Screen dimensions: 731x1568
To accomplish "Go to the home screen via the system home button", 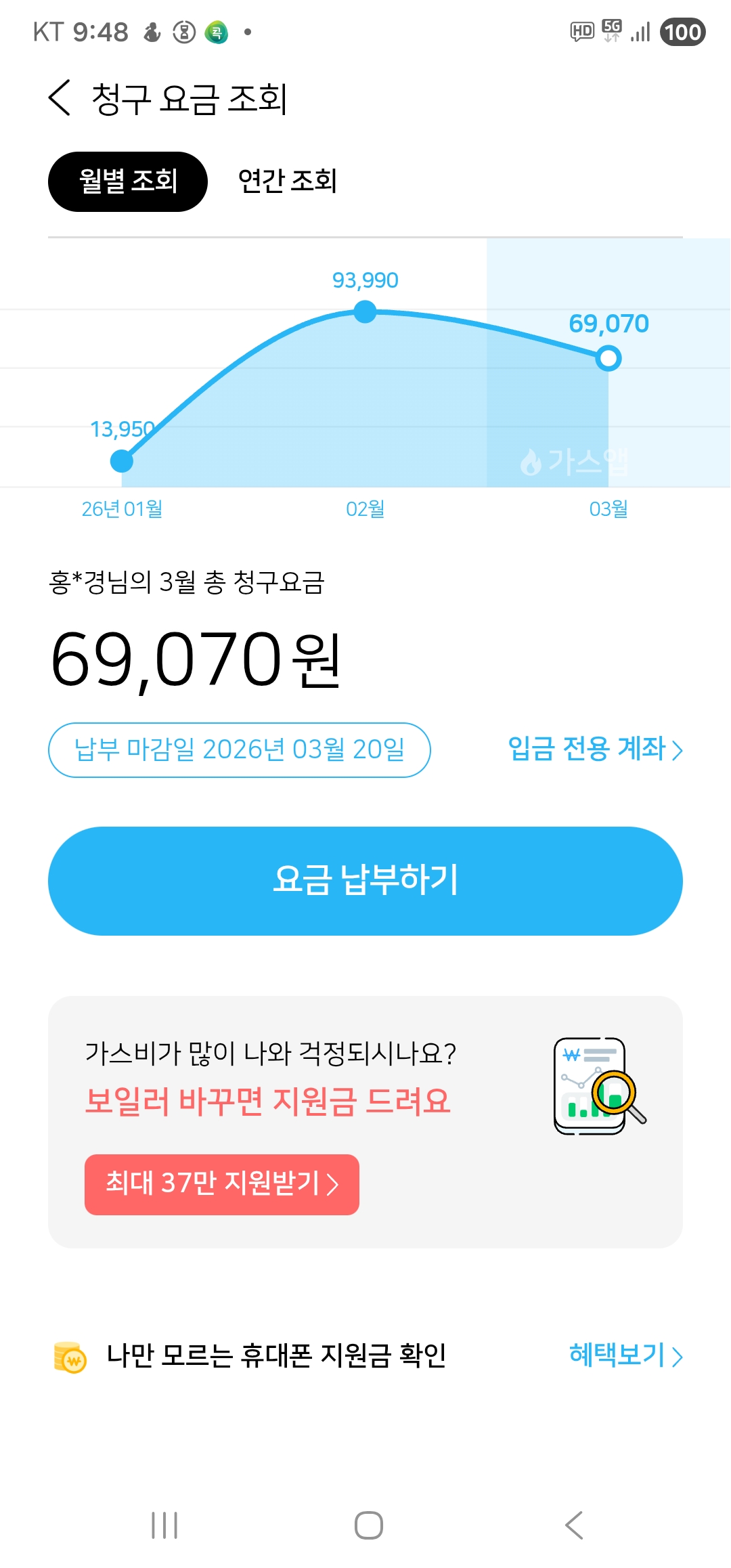I will (x=369, y=1525).
